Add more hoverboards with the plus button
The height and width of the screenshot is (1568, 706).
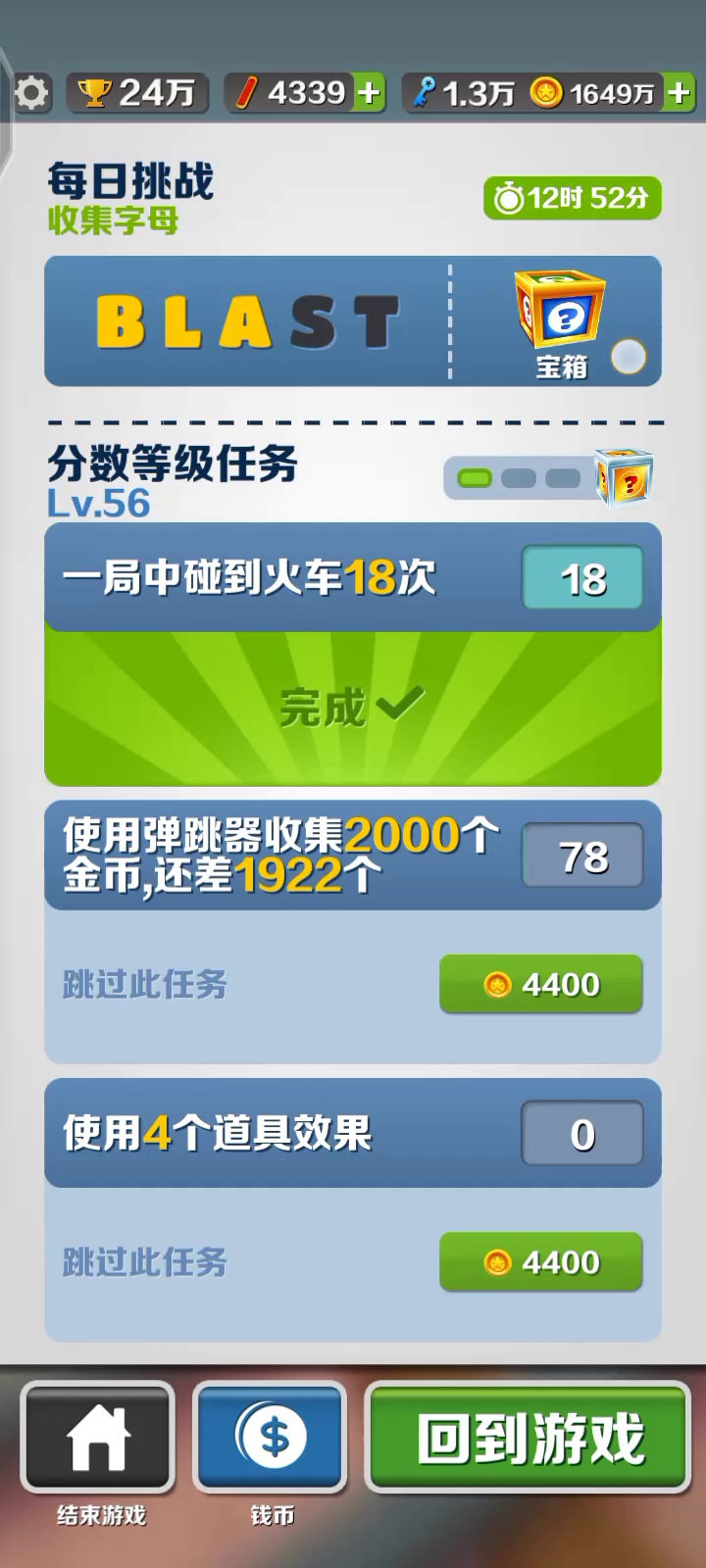click(370, 93)
